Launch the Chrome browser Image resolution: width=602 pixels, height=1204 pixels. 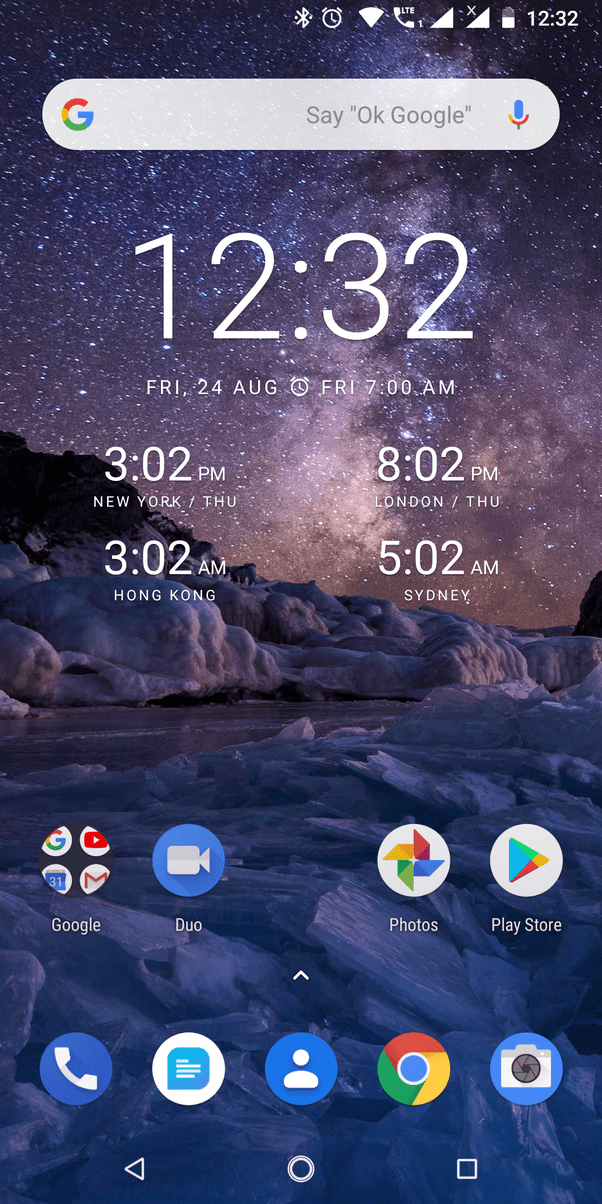click(413, 1069)
